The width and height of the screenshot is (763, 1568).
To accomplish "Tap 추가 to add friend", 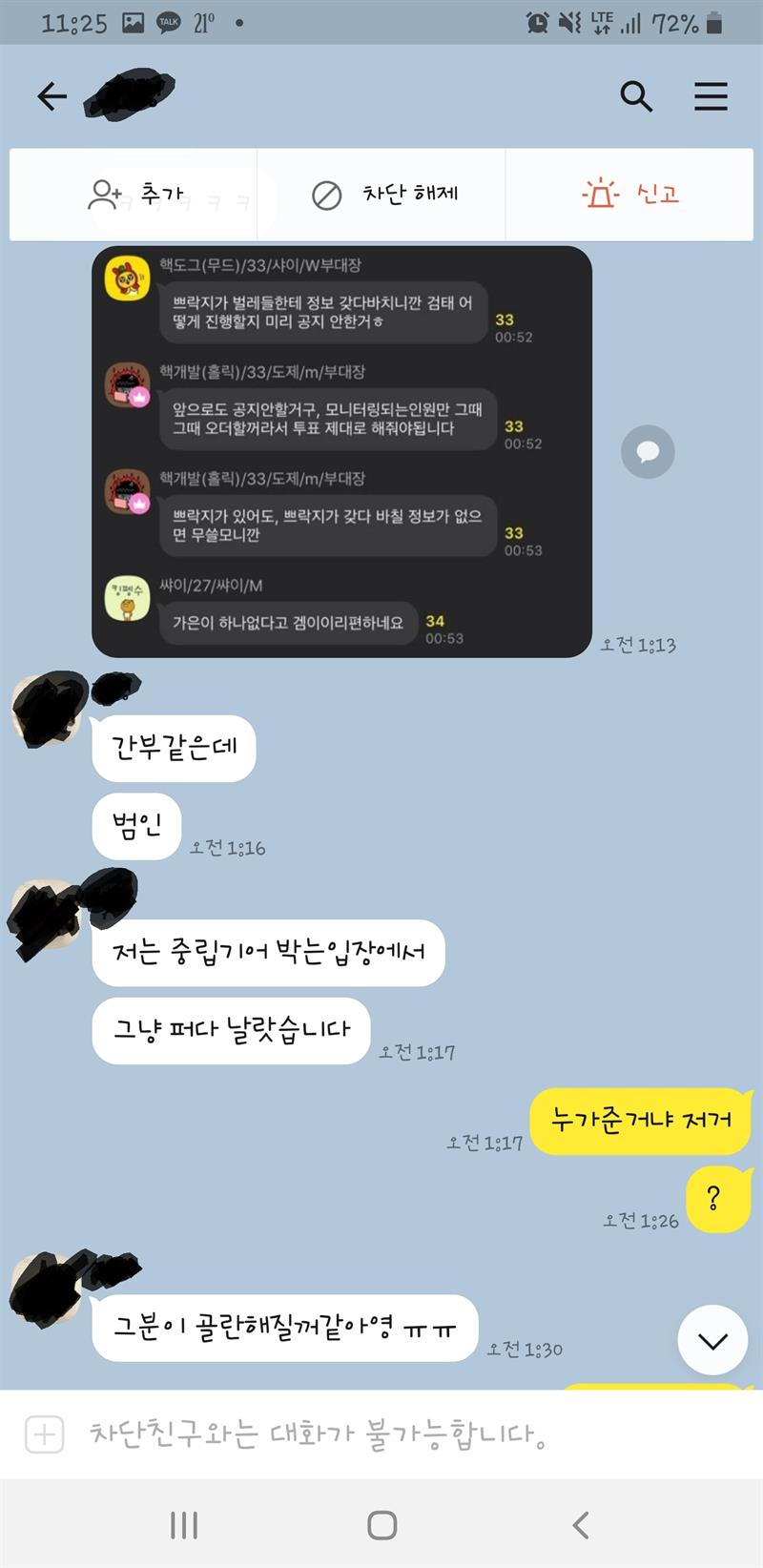I will (134, 195).
